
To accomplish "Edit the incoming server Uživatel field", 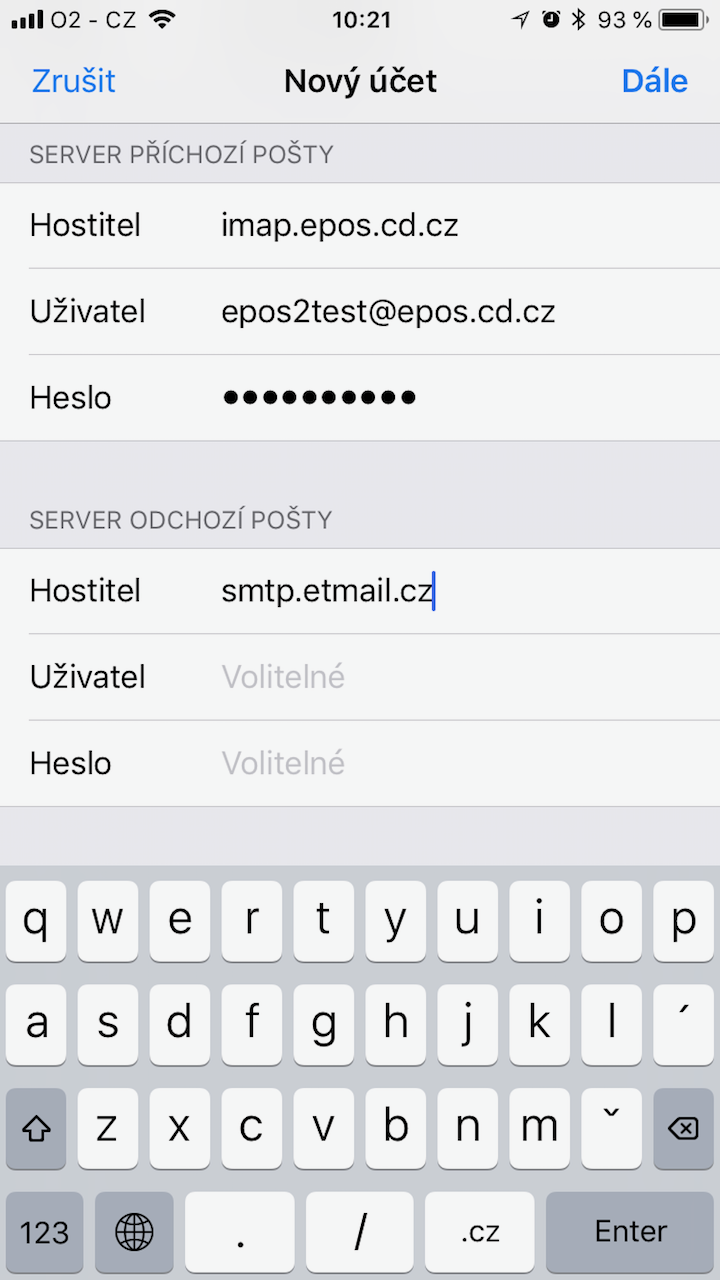I will coord(360,312).
